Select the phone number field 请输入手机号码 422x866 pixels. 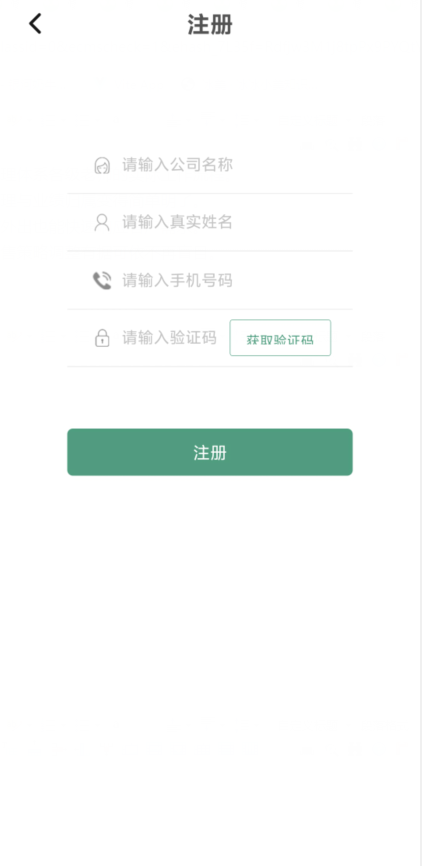[x=210, y=281]
